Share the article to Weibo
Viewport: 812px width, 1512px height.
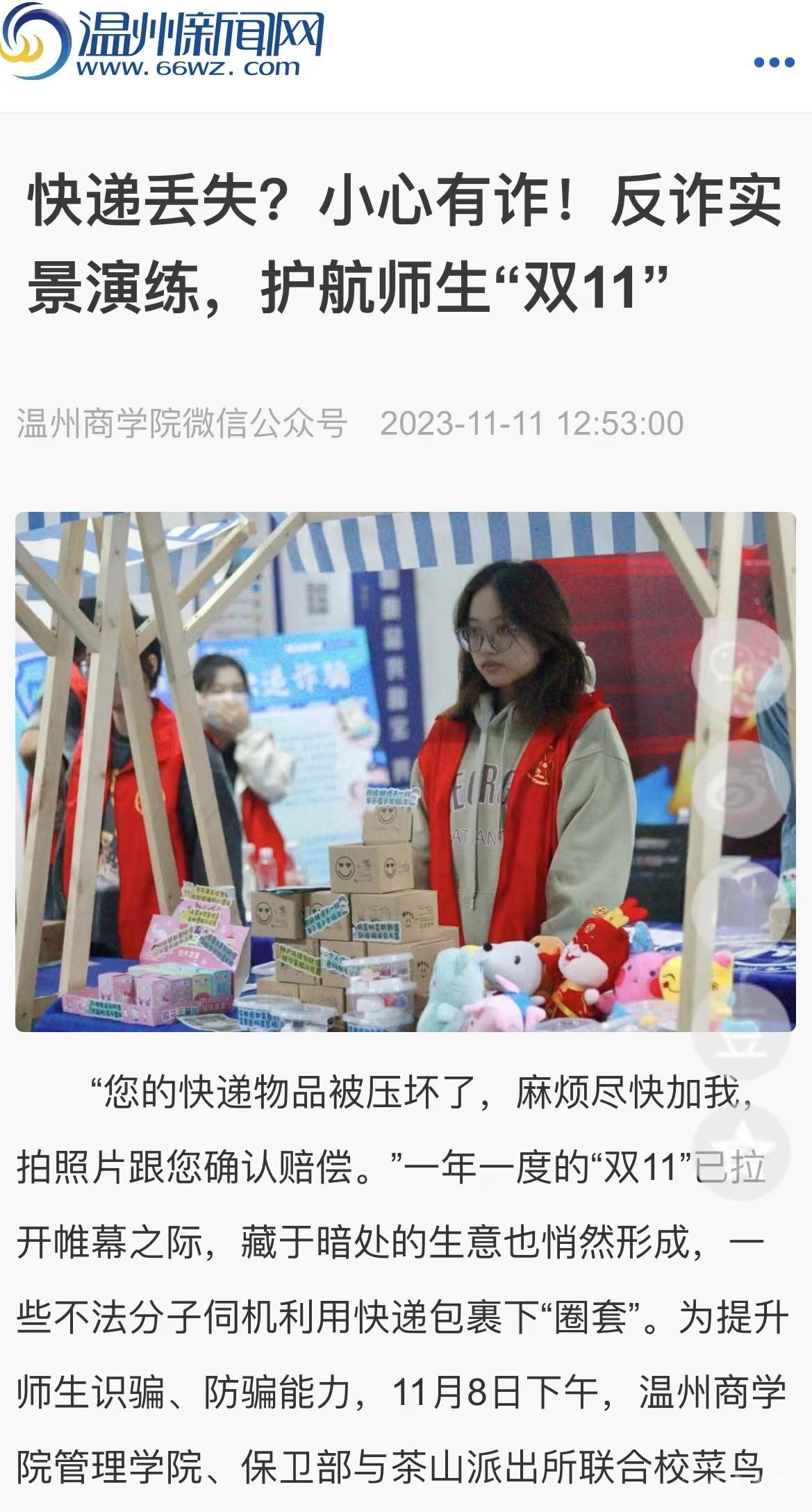[741, 788]
